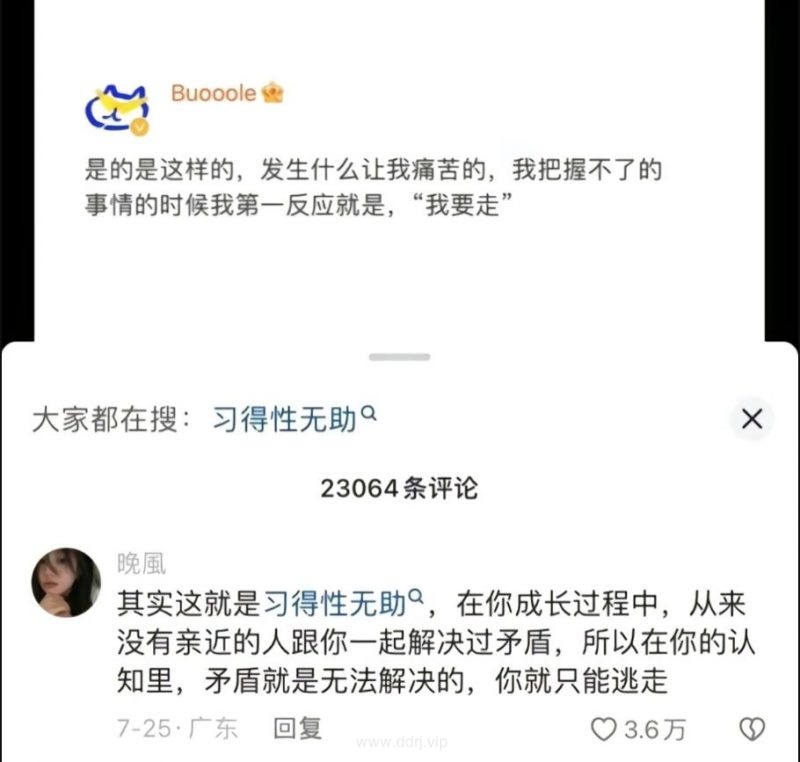Open Buooole's profile avatar
The image size is (800, 762).
click(116, 108)
